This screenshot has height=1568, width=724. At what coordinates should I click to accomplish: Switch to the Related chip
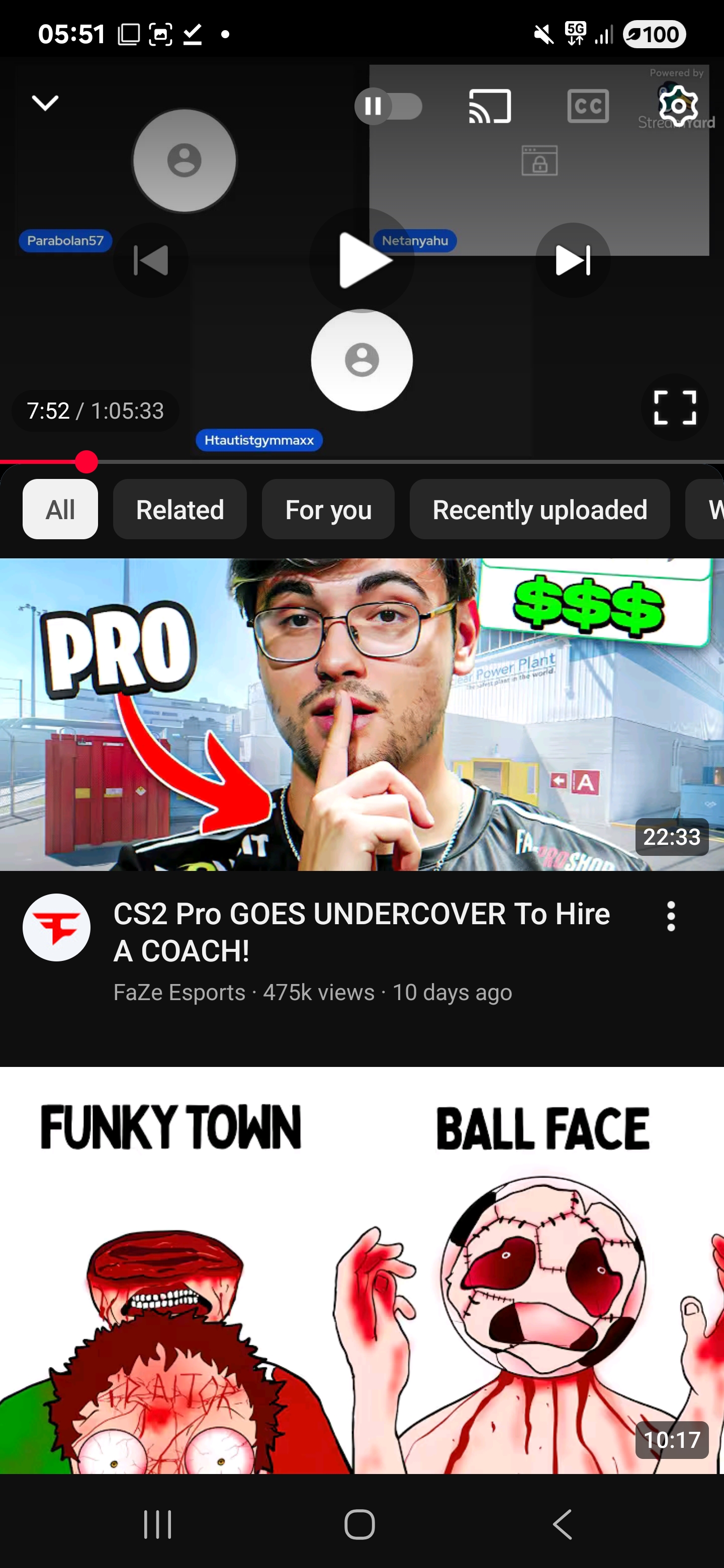coord(179,510)
